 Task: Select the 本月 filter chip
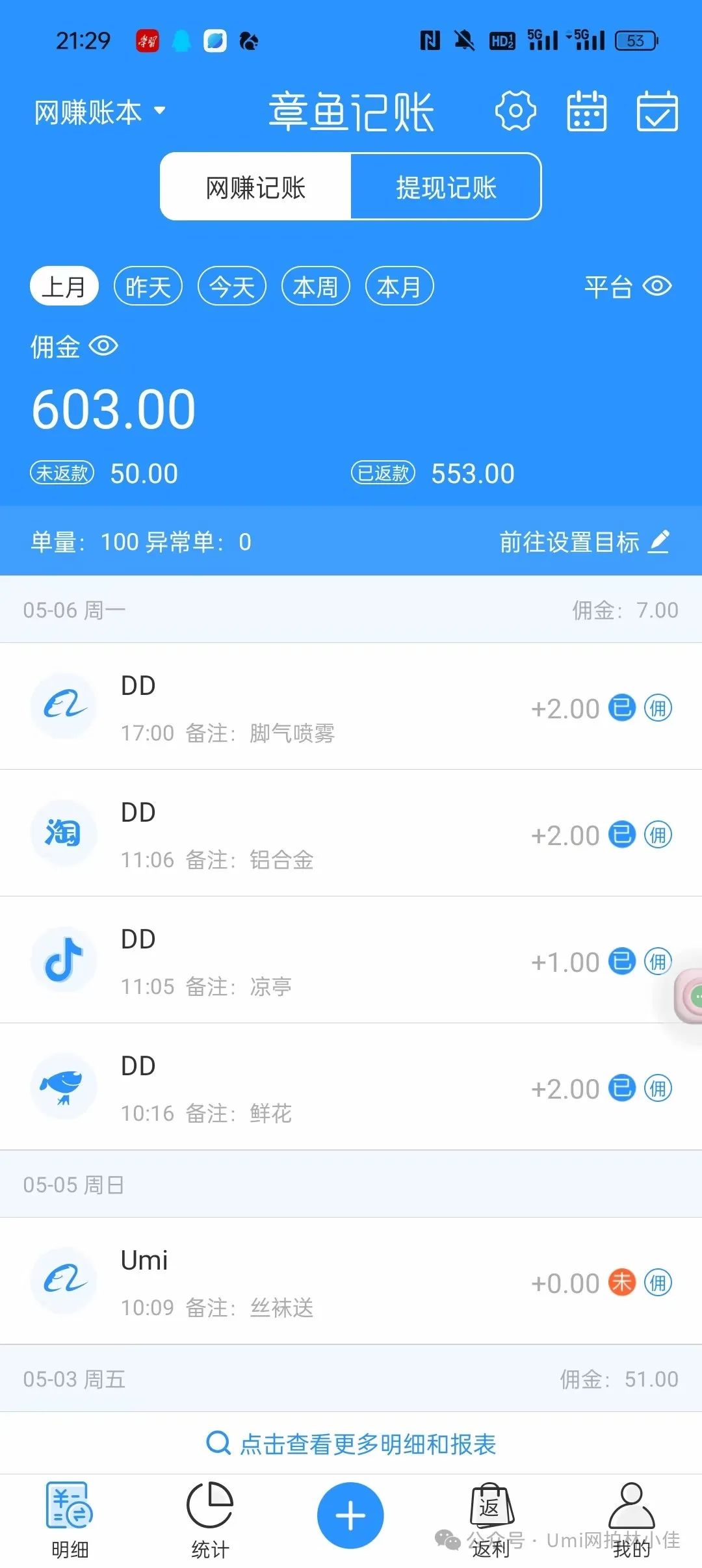(x=399, y=286)
